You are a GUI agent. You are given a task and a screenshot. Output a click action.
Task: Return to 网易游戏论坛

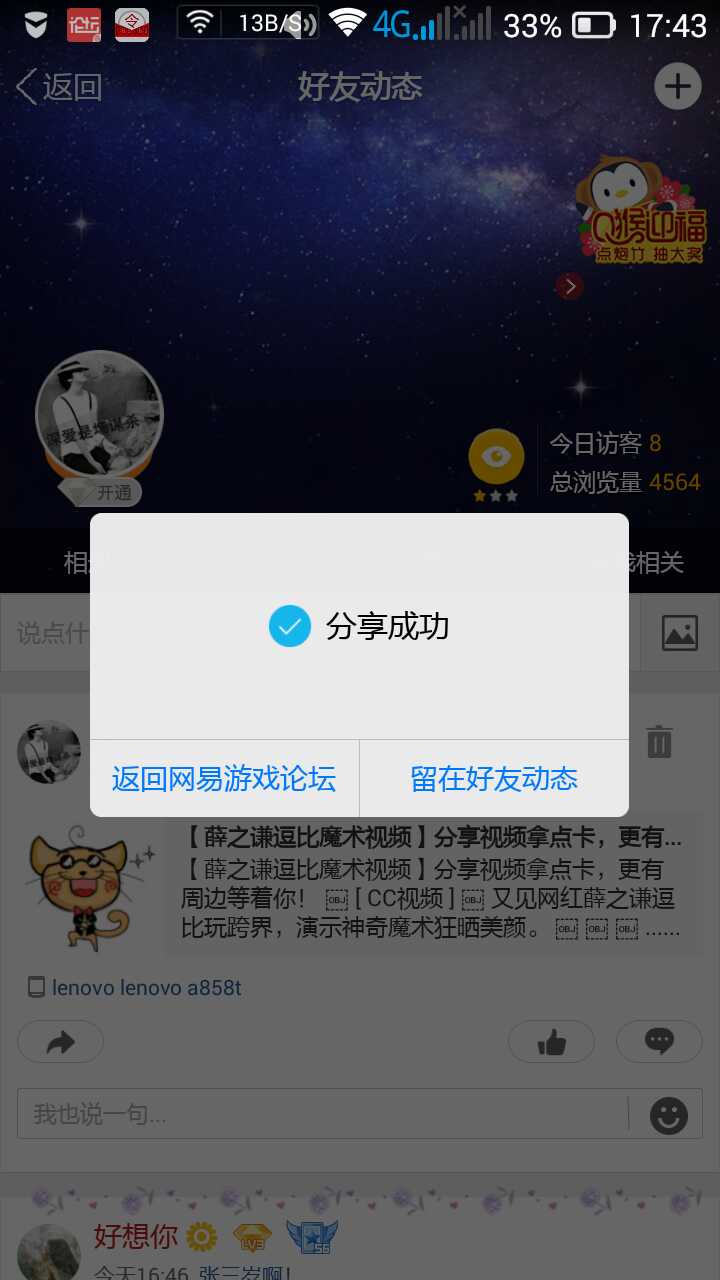pyautogui.click(x=224, y=779)
